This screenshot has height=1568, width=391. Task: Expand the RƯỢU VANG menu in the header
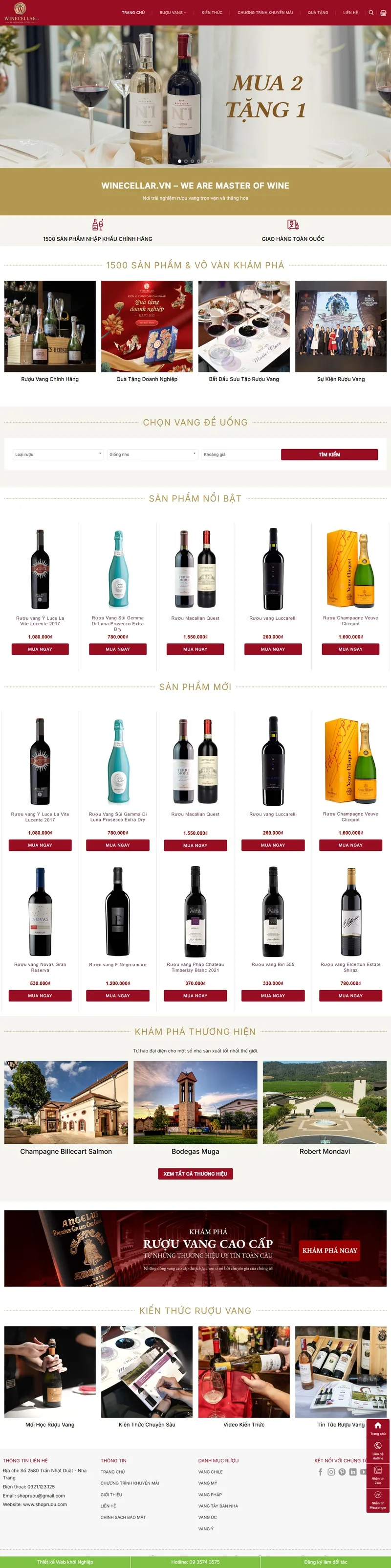coord(173,13)
